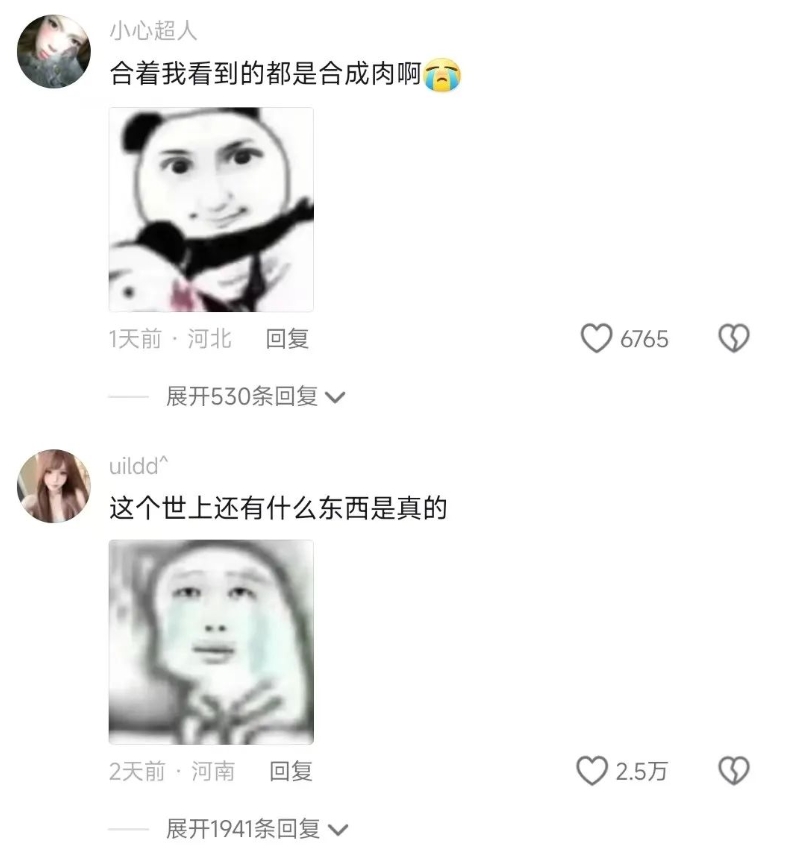Reply to uildd^'s comment
This screenshot has height=850, width=787.
pos(291,771)
